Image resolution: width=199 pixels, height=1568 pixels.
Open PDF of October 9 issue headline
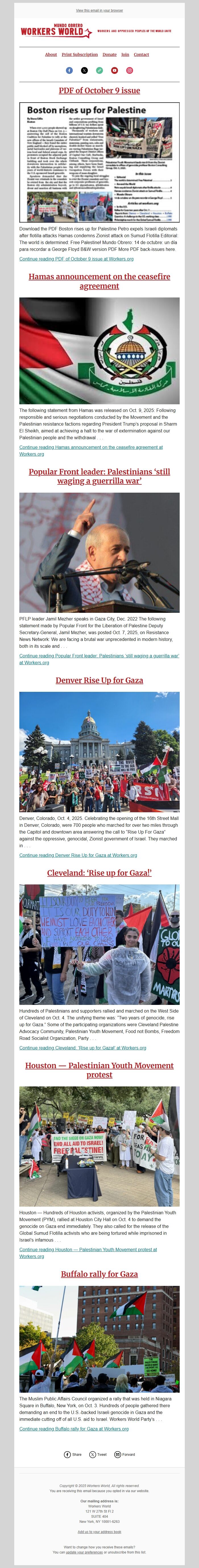99,91
